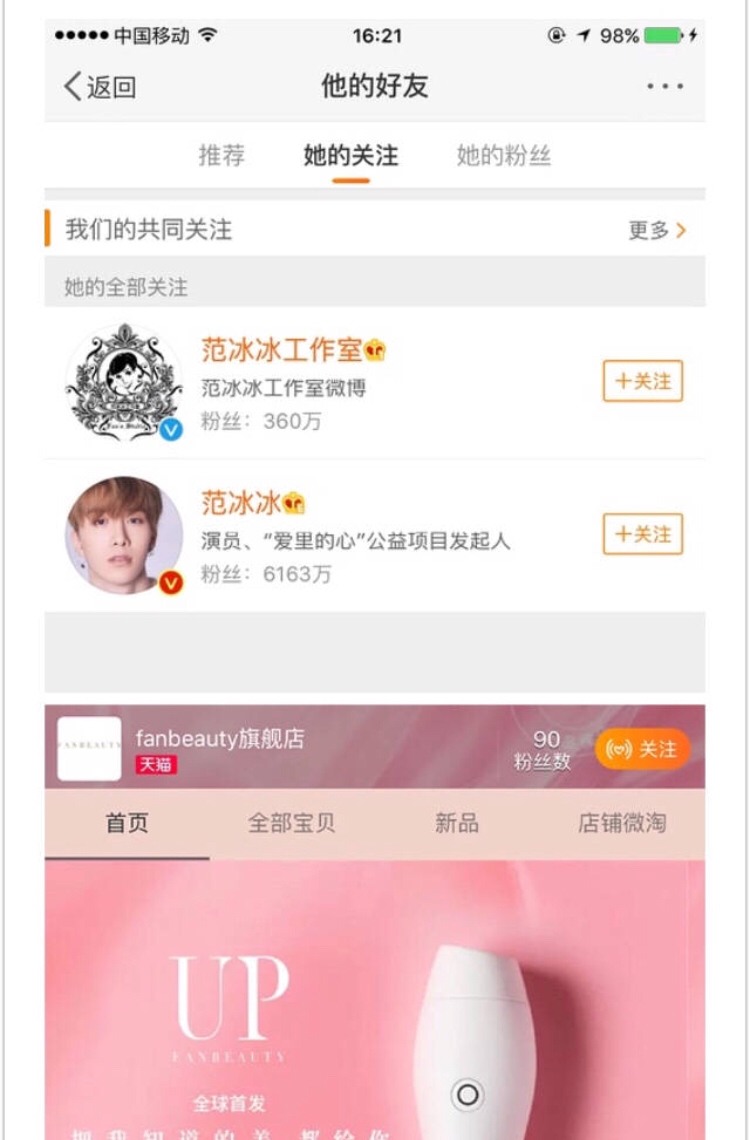Open the UP FANBEAUTY 全球首发 banner

tap(374, 1000)
